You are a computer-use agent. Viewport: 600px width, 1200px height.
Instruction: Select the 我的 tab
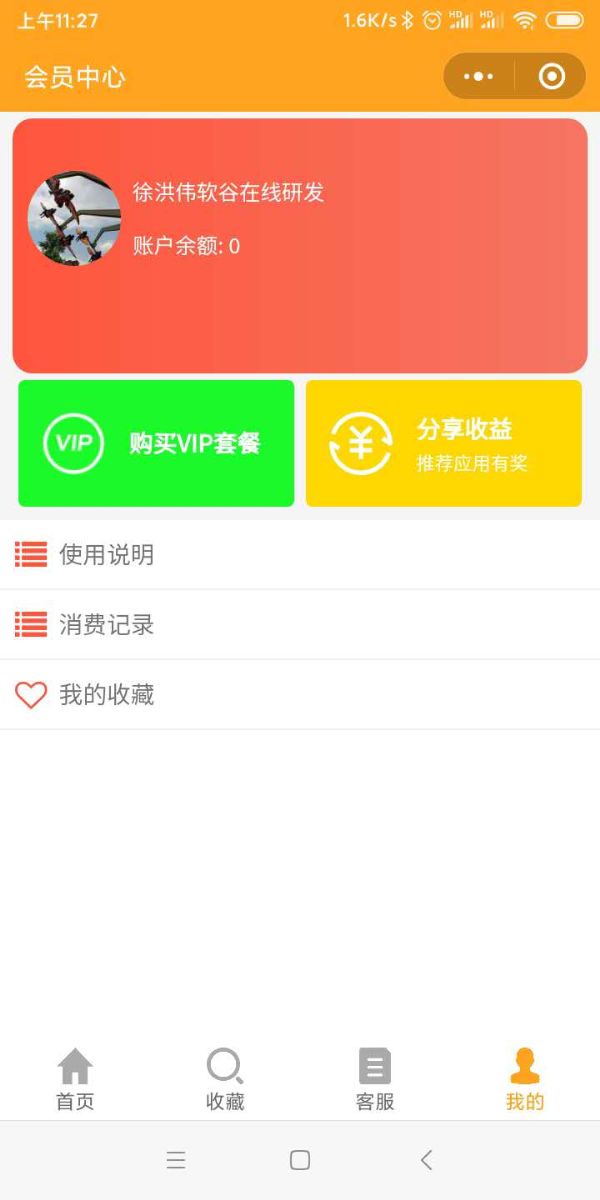pos(525,1080)
